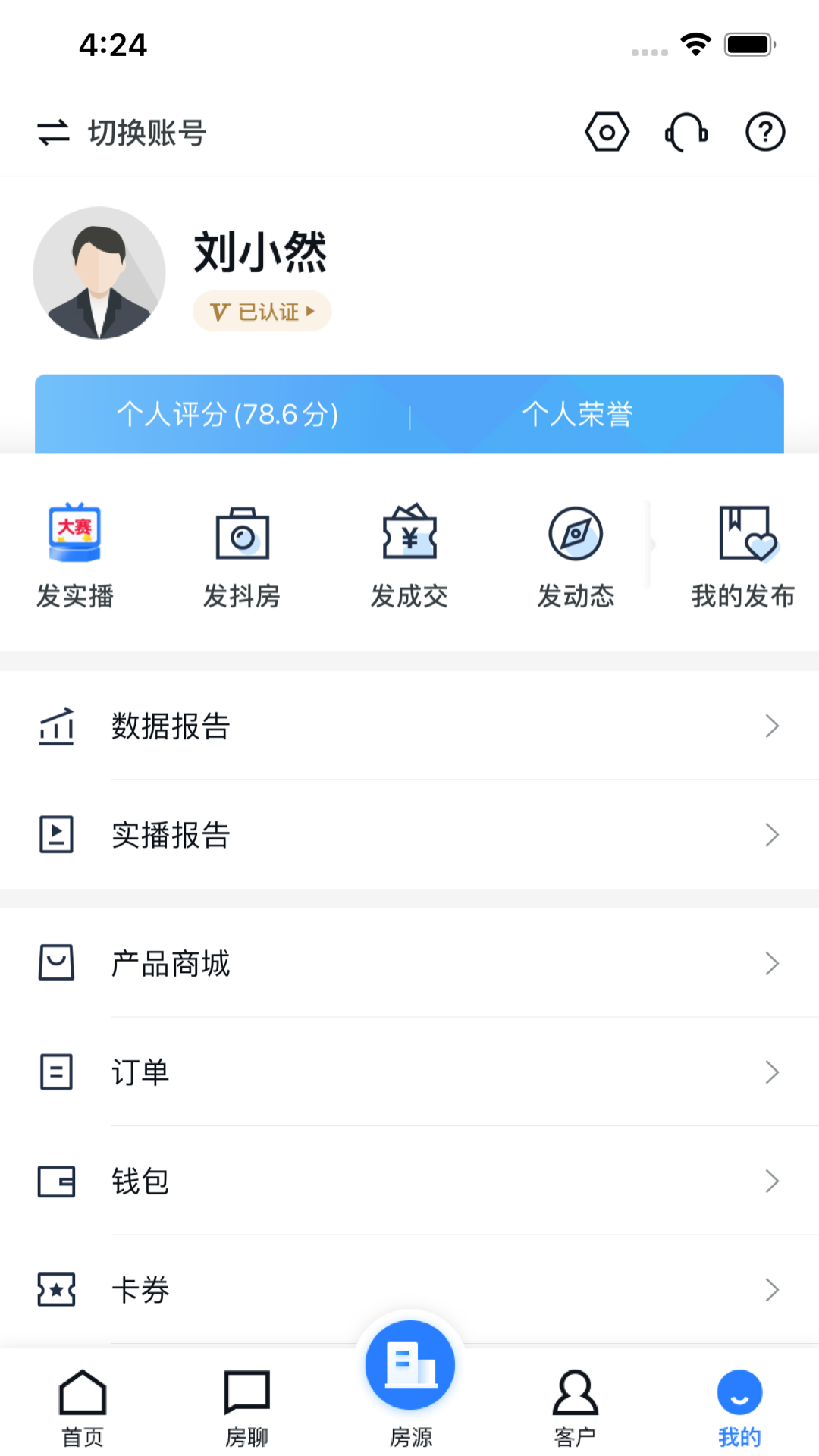This screenshot has height=1456, width=819.
Task: Open 钱包 wallet
Action: point(409,1181)
